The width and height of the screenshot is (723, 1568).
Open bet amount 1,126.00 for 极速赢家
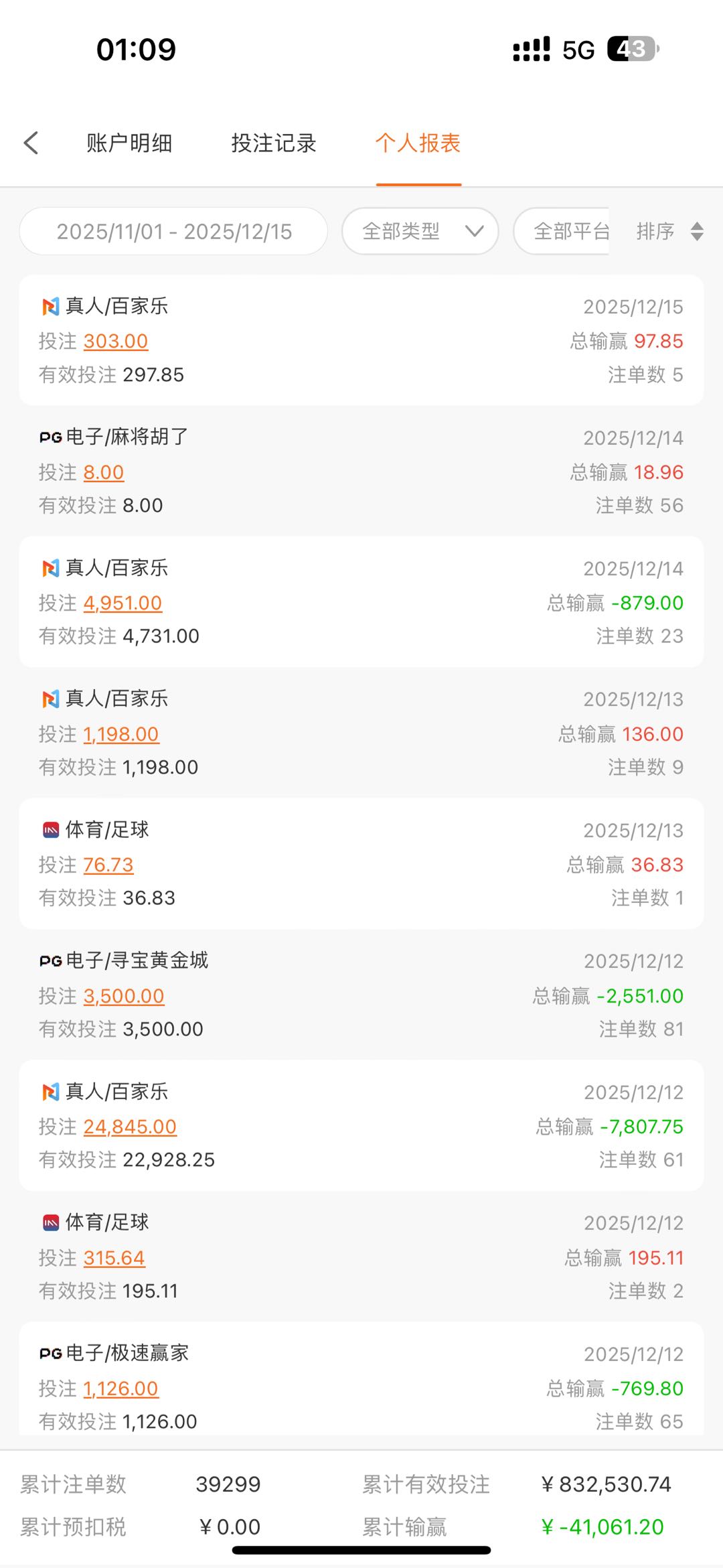click(x=120, y=1388)
